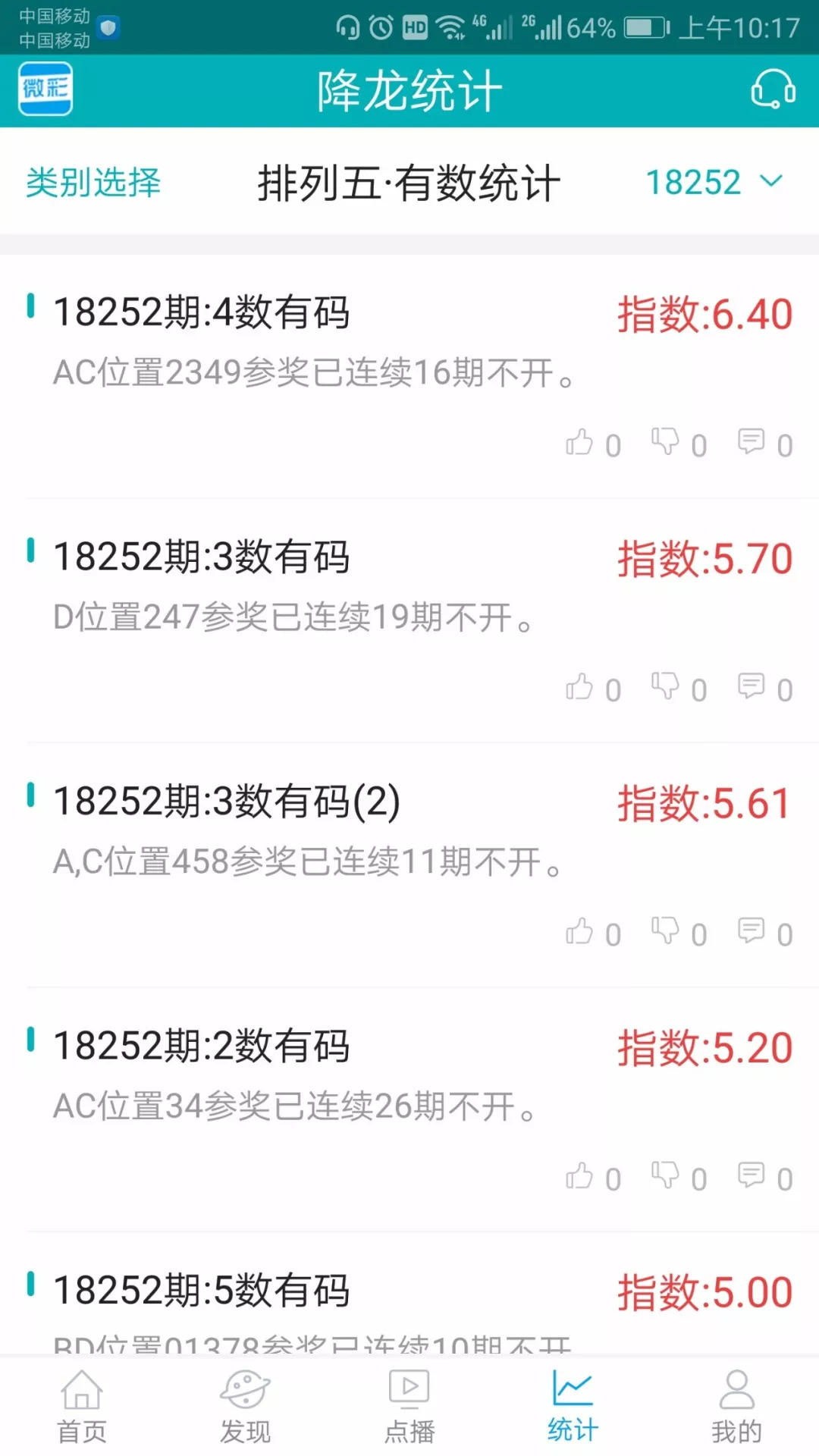The width and height of the screenshot is (819, 1456).
Task: Like the 2数有码 entry
Action: click(593, 1178)
